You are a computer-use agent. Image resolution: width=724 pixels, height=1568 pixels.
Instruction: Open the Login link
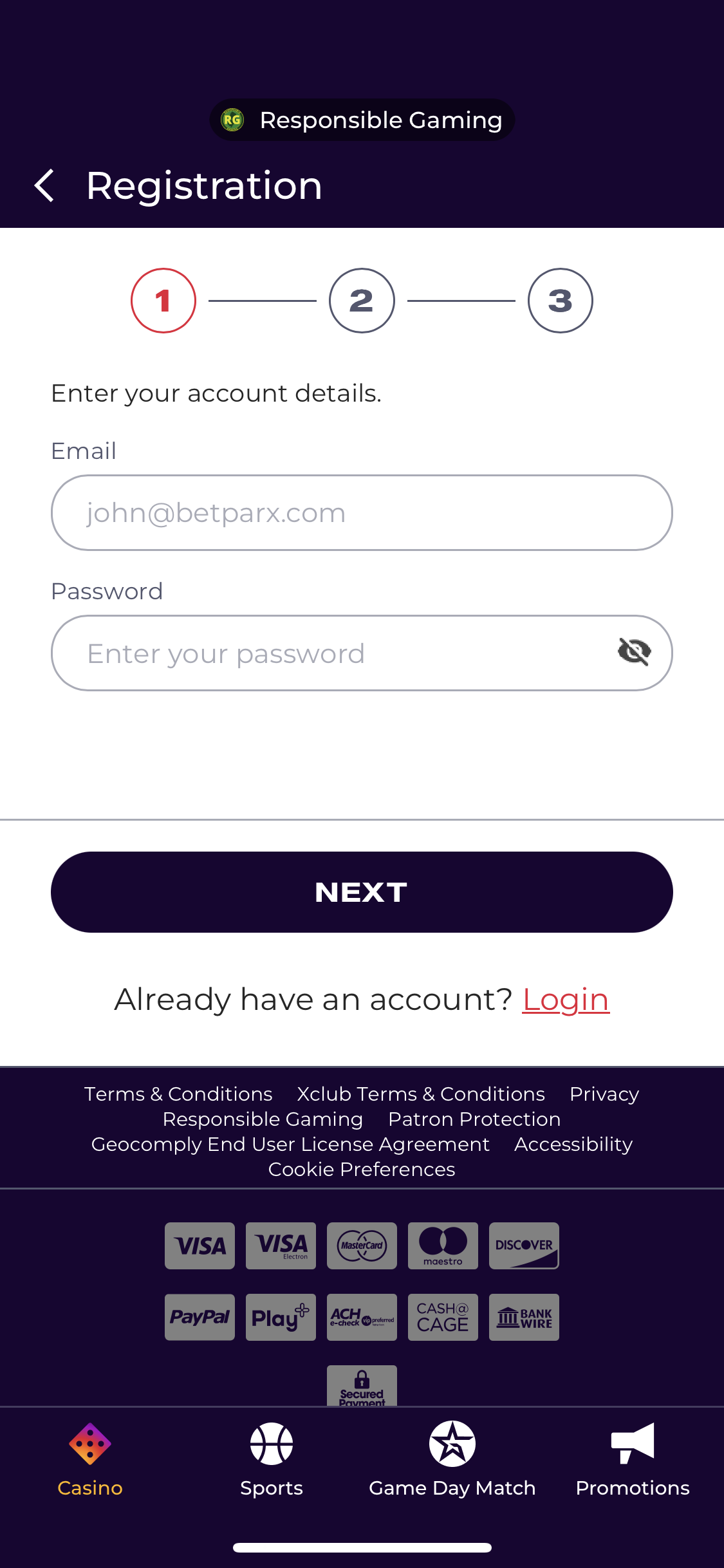coord(566,1000)
